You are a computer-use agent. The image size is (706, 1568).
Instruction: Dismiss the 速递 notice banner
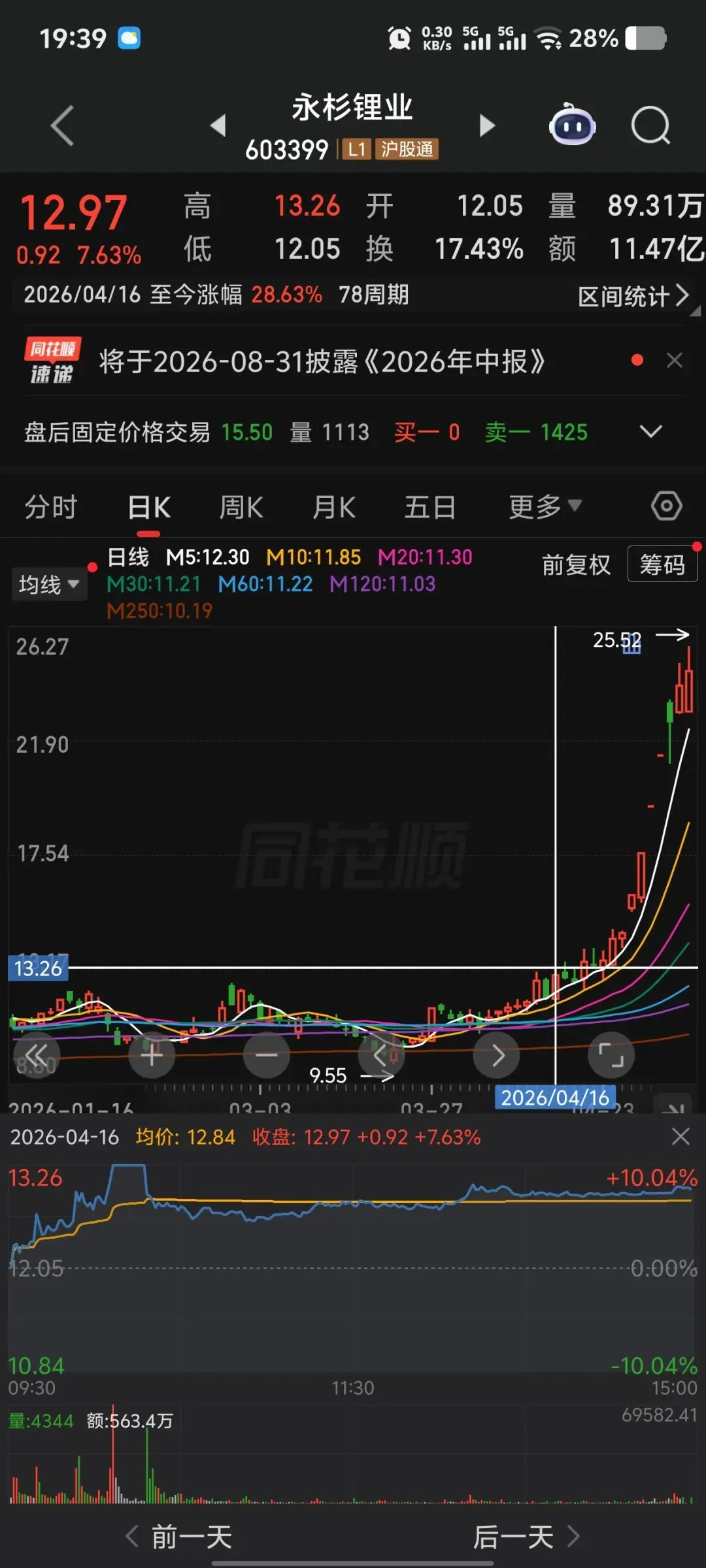[x=675, y=360]
